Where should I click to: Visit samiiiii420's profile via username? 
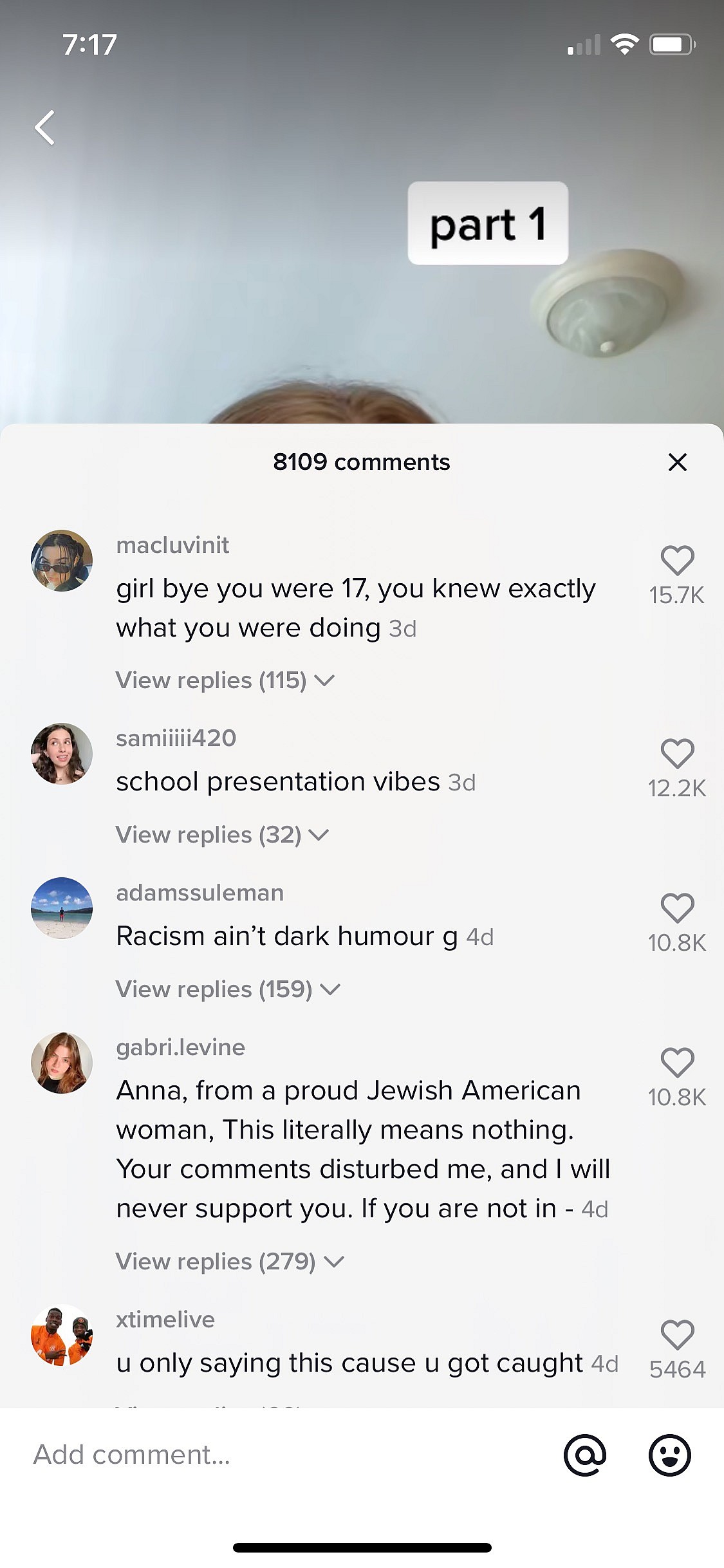click(176, 738)
